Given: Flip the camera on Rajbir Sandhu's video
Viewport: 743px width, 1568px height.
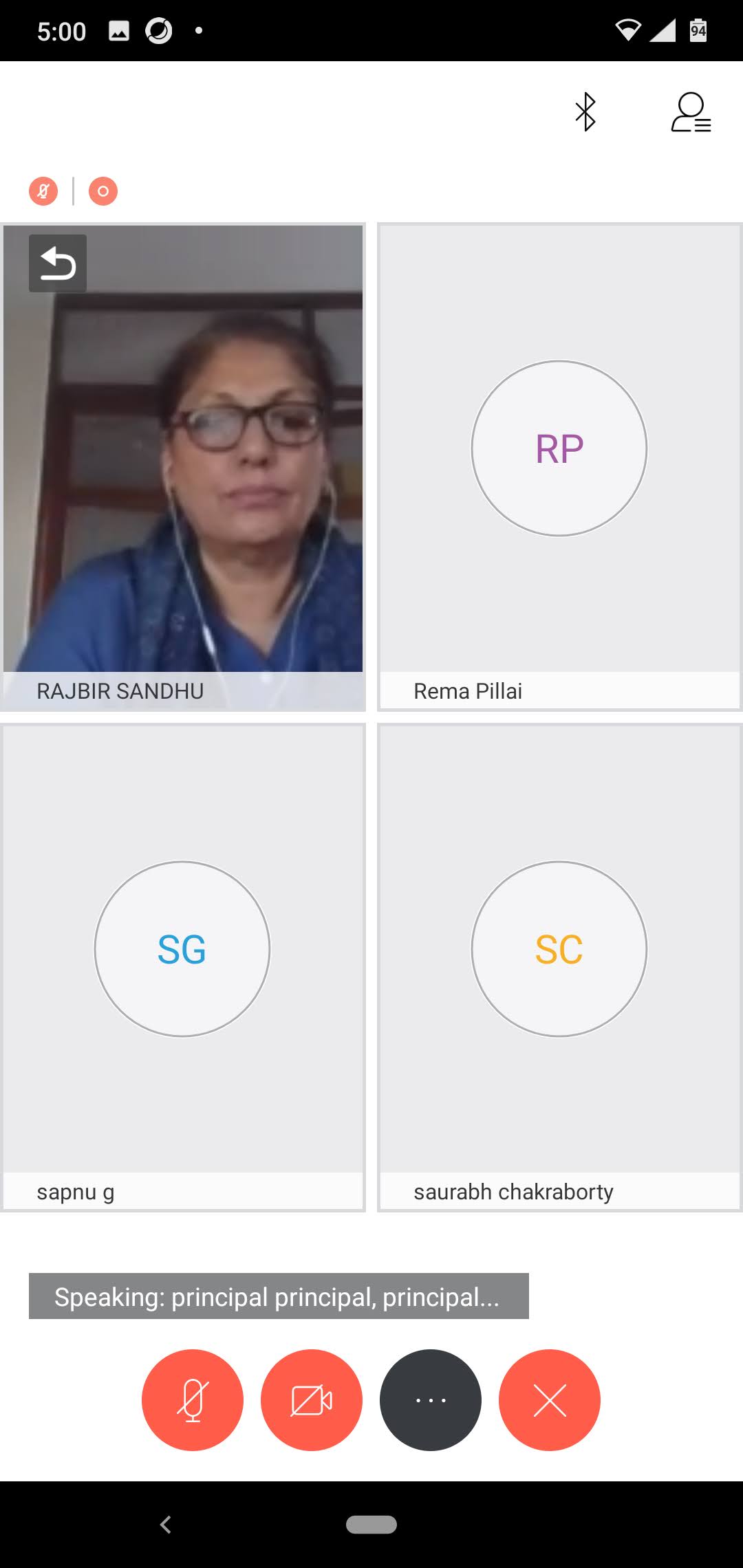Looking at the screenshot, I should pyautogui.click(x=58, y=263).
